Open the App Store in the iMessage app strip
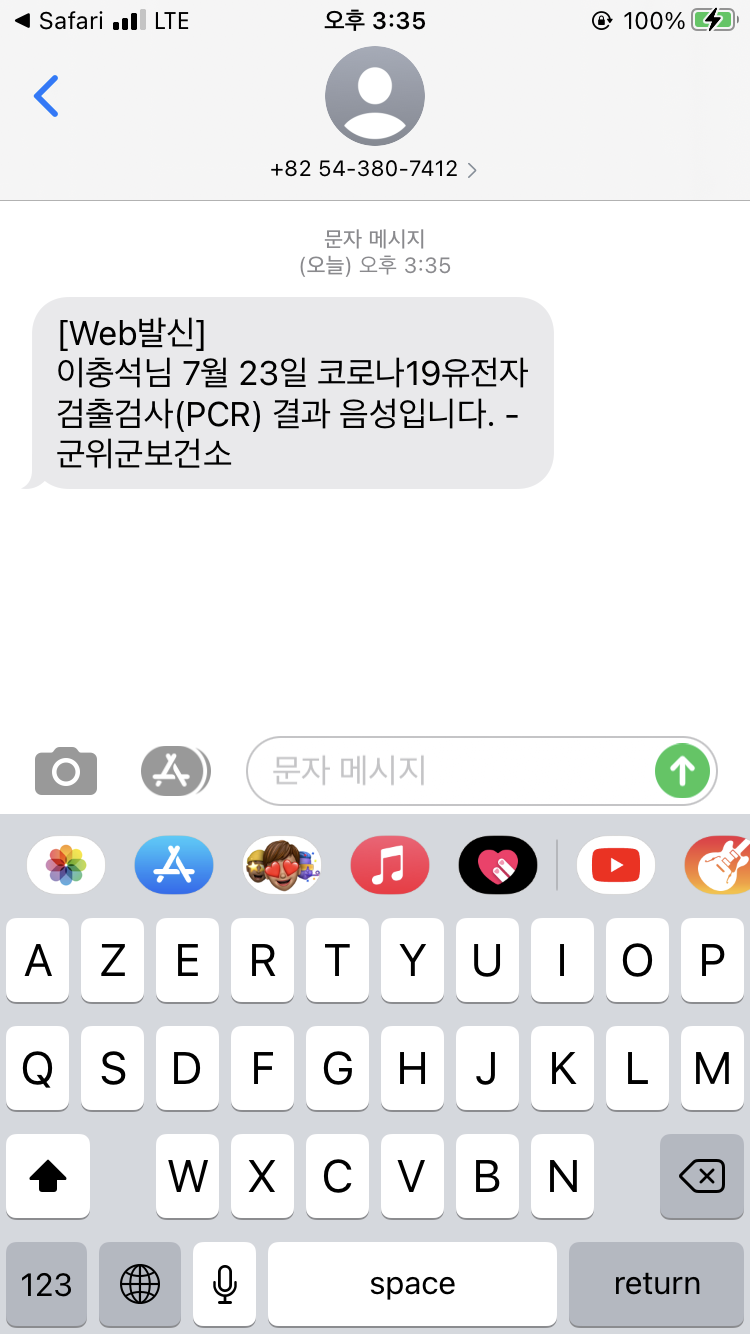The height and width of the screenshot is (1334, 750). (x=174, y=865)
